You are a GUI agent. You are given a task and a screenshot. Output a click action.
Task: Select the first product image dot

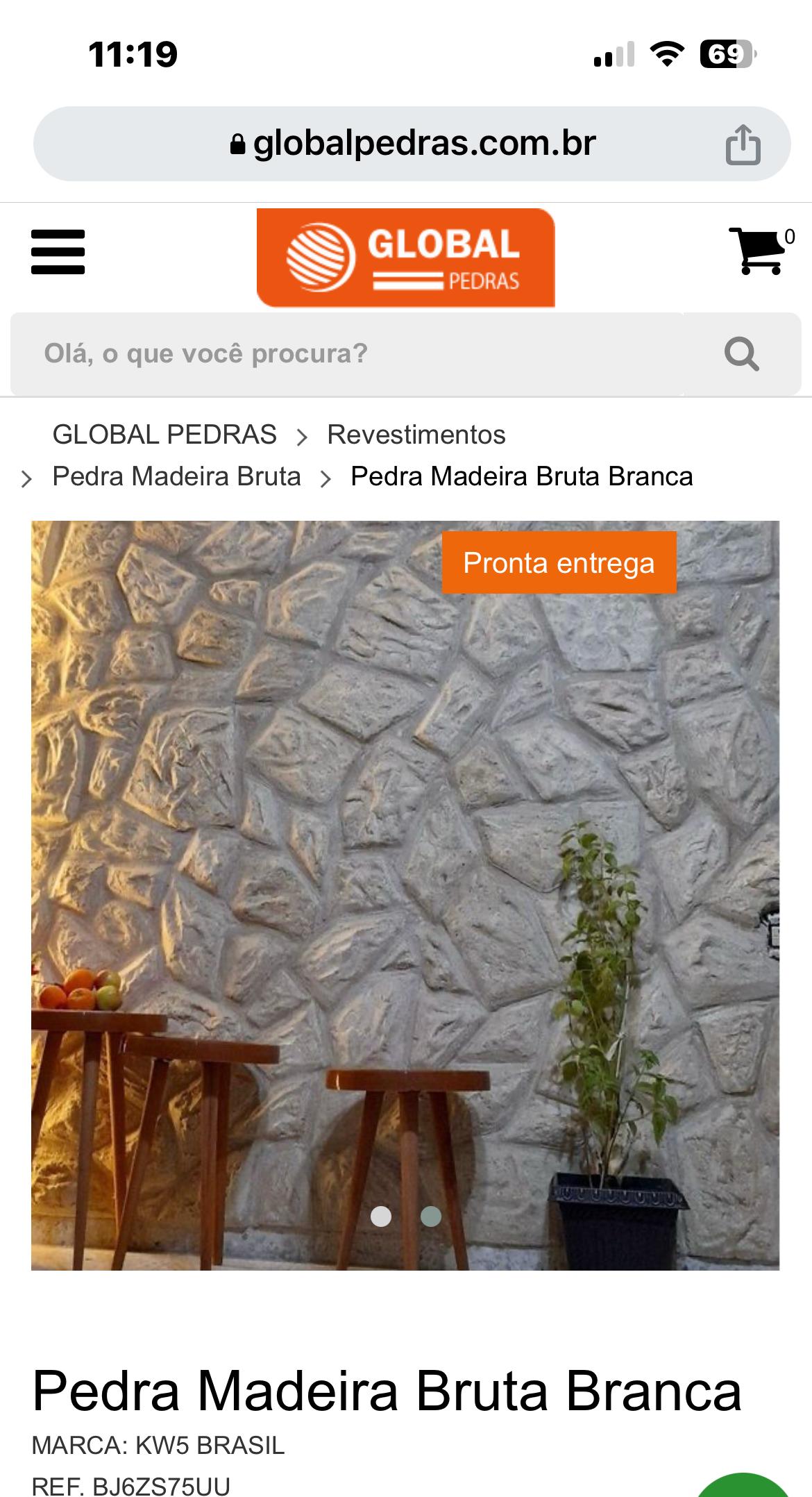(381, 1216)
